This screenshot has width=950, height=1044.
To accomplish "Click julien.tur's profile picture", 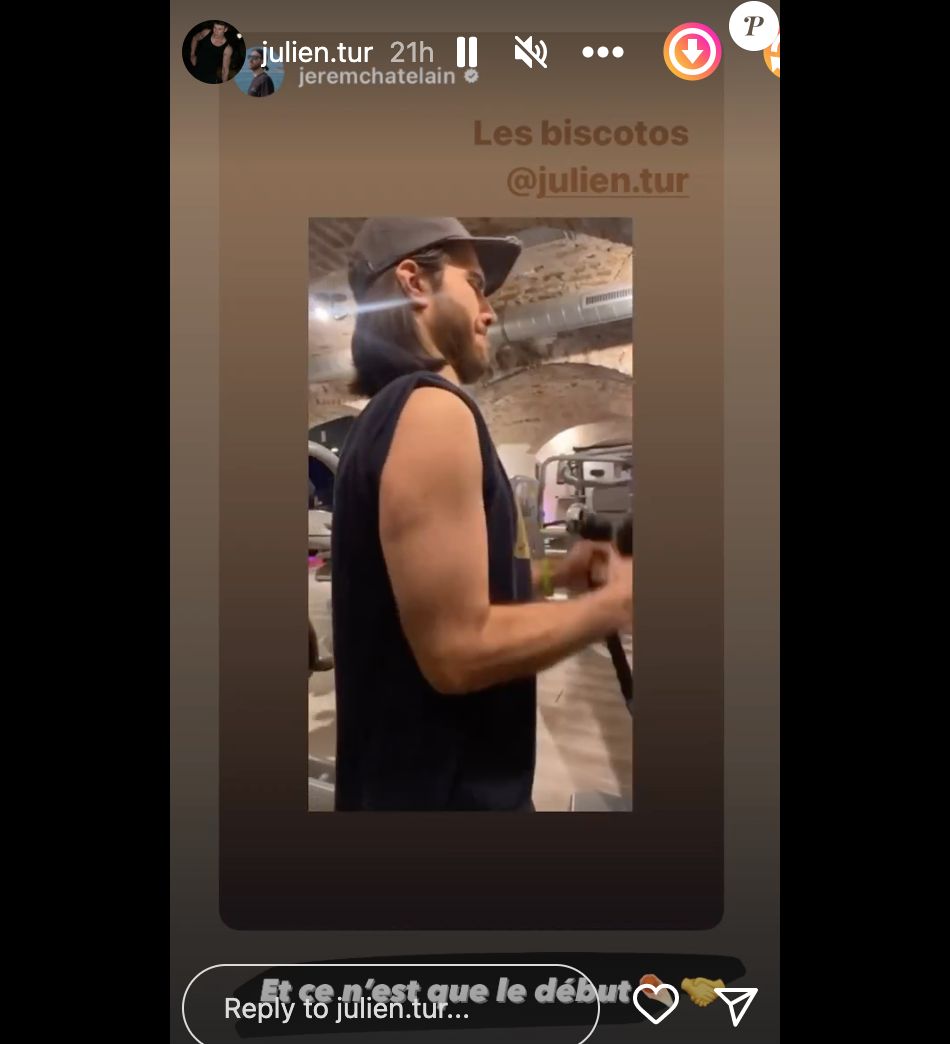I will point(213,51).
